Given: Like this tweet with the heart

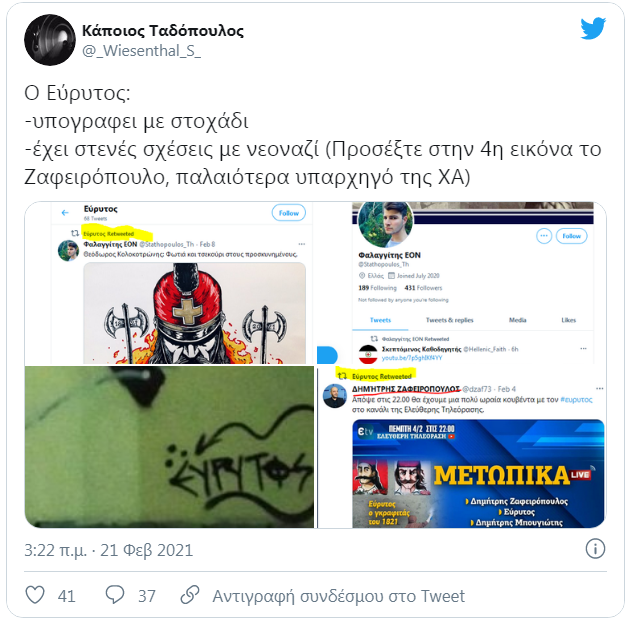Looking at the screenshot, I should pyautogui.click(x=35, y=595).
